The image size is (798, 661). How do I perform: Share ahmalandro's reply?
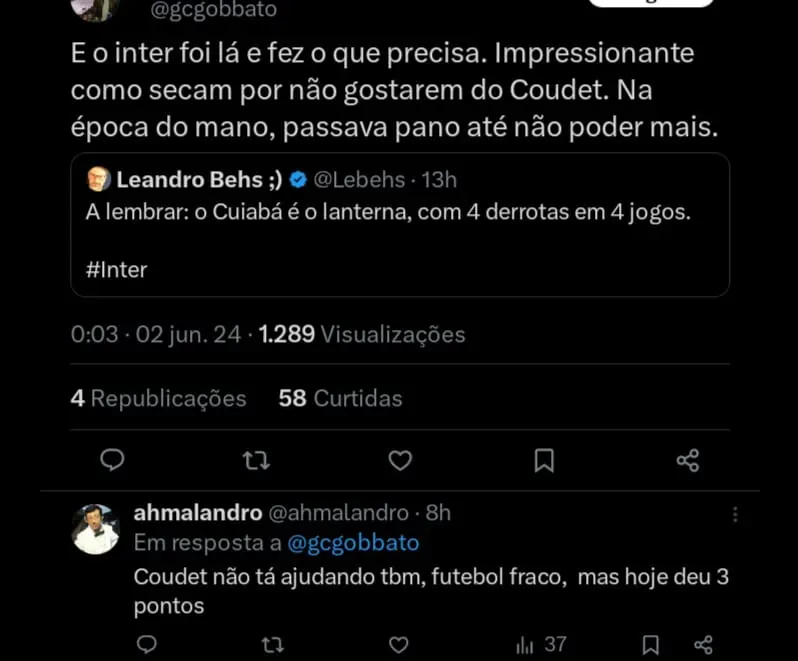tap(703, 645)
